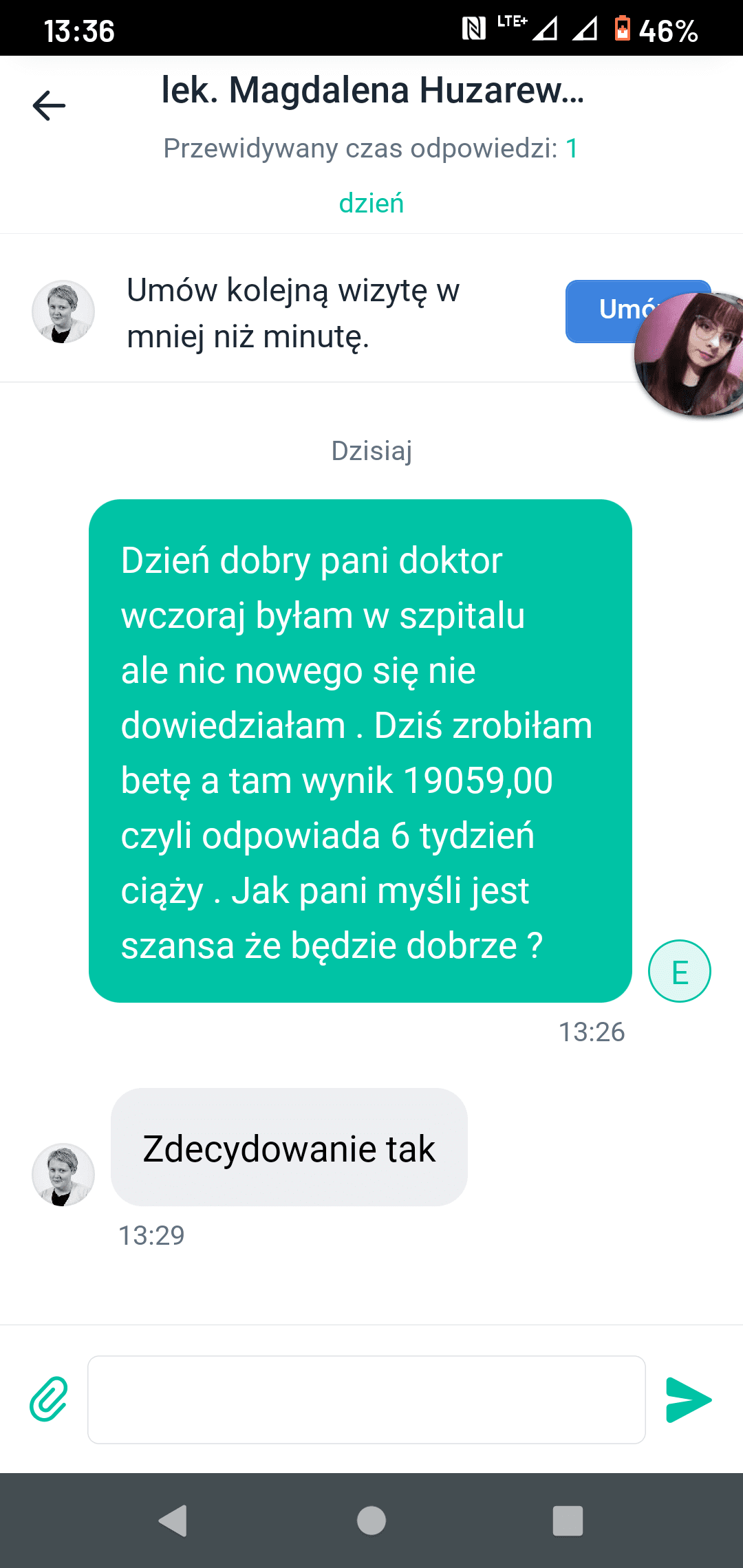Image resolution: width=743 pixels, height=1568 pixels.
Task: Open the system recent apps view
Action: (x=568, y=1521)
